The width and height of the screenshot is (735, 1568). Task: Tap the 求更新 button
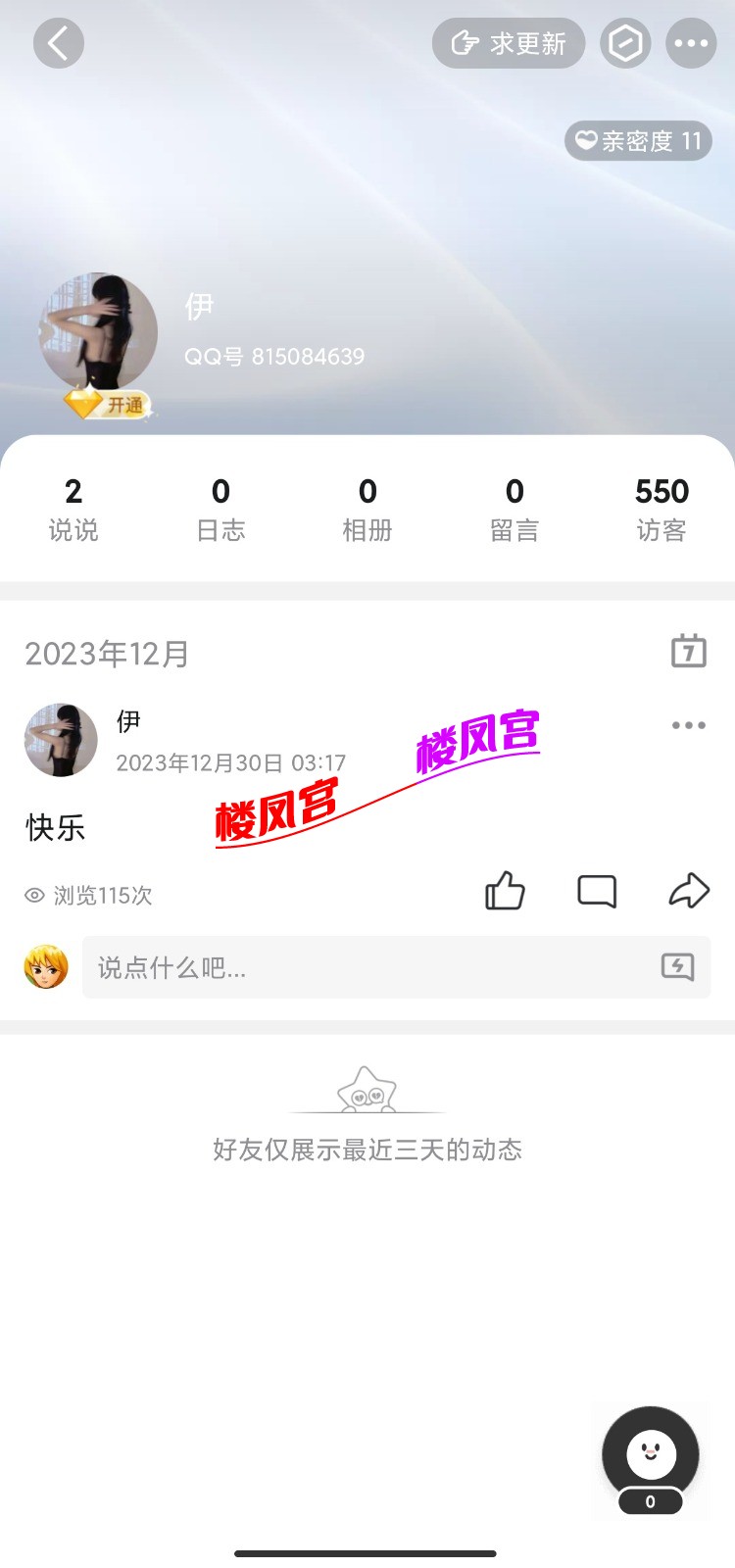(x=509, y=43)
